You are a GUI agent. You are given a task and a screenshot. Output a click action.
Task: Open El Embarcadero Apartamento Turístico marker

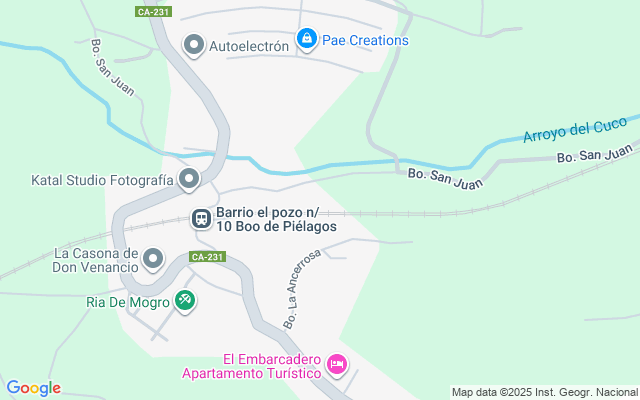pyautogui.click(x=337, y=365)
